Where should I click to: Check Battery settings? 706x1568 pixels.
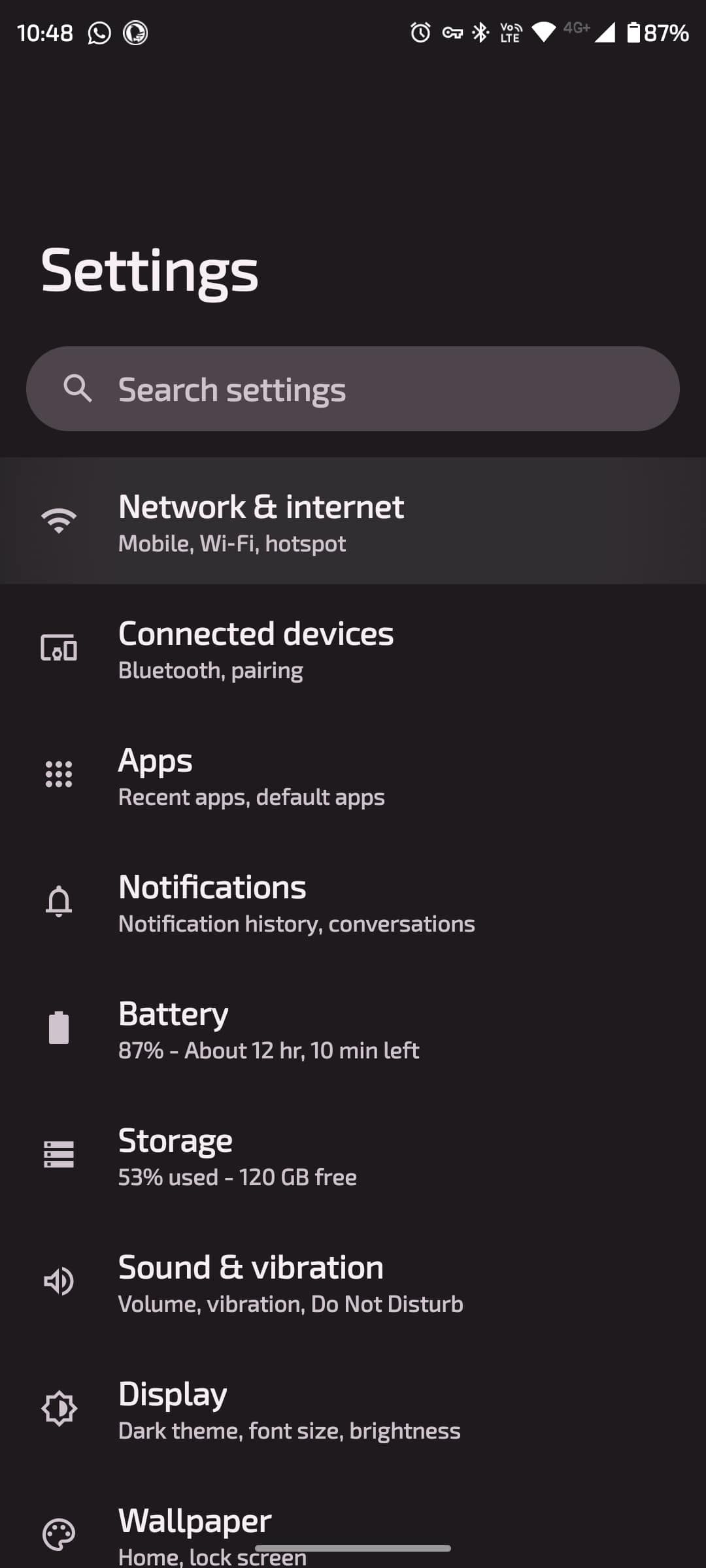pyautogui.click(x=353, y=1028)
